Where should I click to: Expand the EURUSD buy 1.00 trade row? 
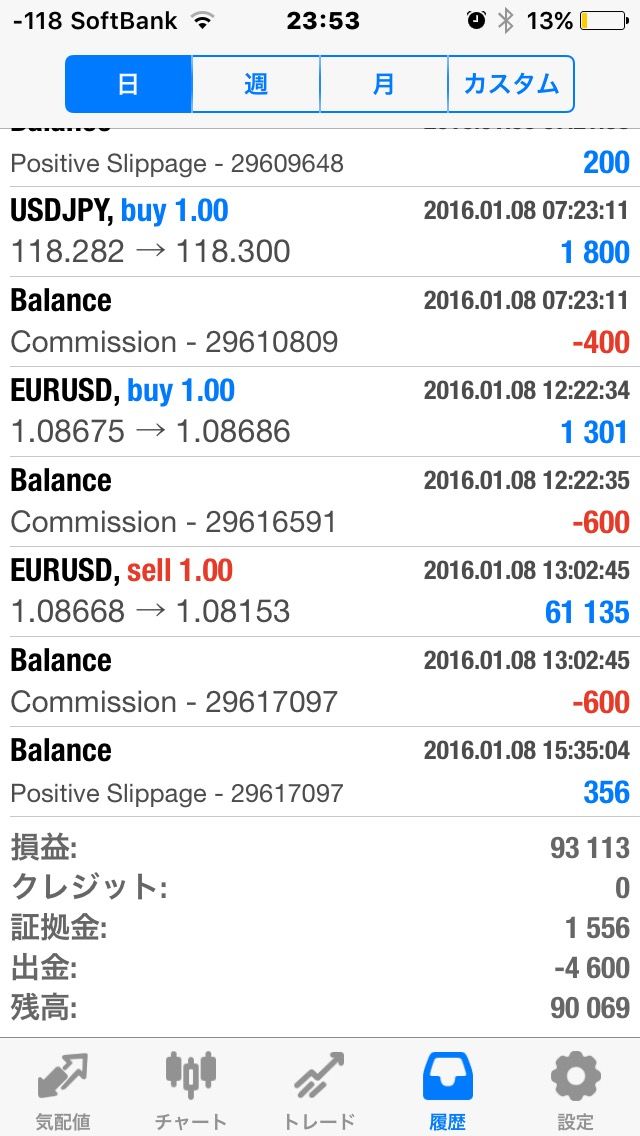coord(320,411)
